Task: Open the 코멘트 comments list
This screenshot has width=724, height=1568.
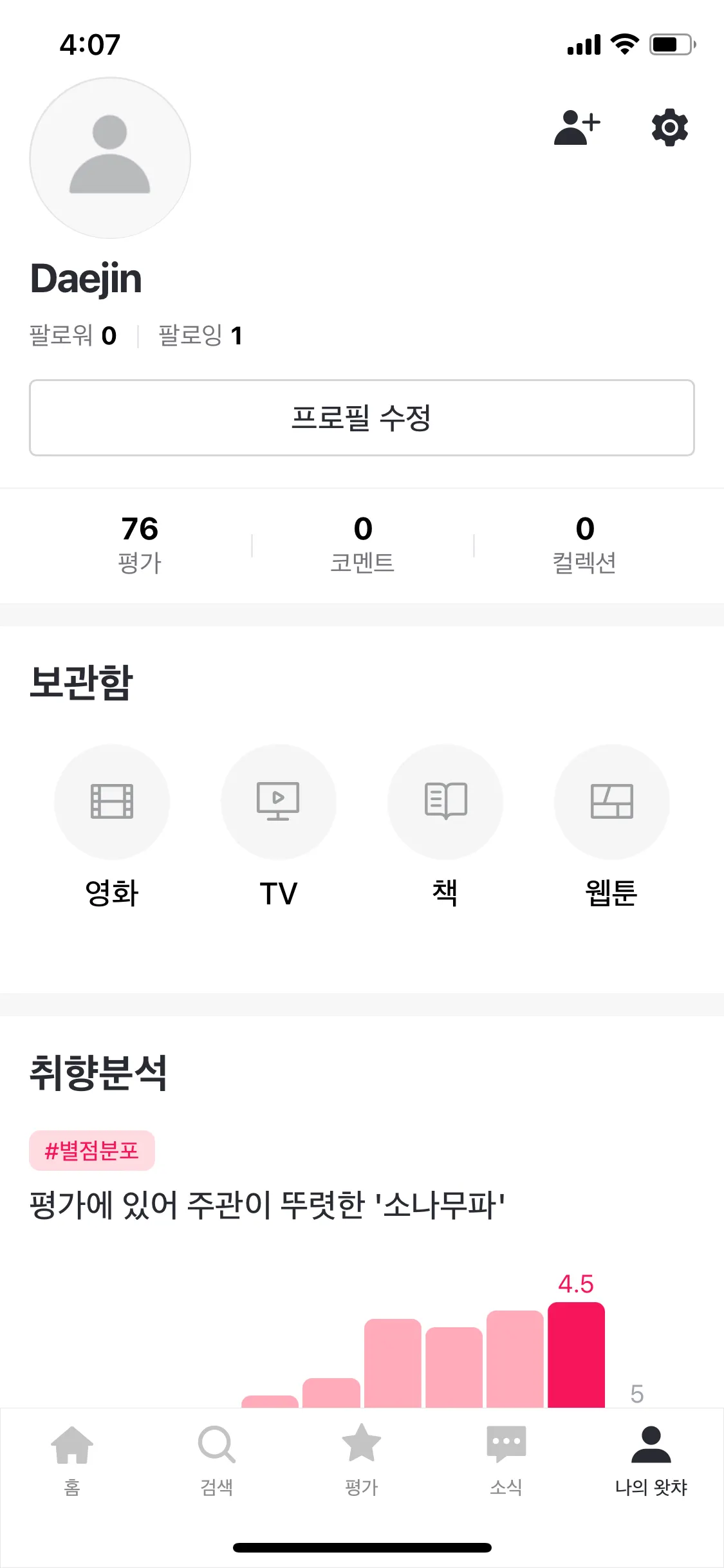Action: click(x=362, y=544)
